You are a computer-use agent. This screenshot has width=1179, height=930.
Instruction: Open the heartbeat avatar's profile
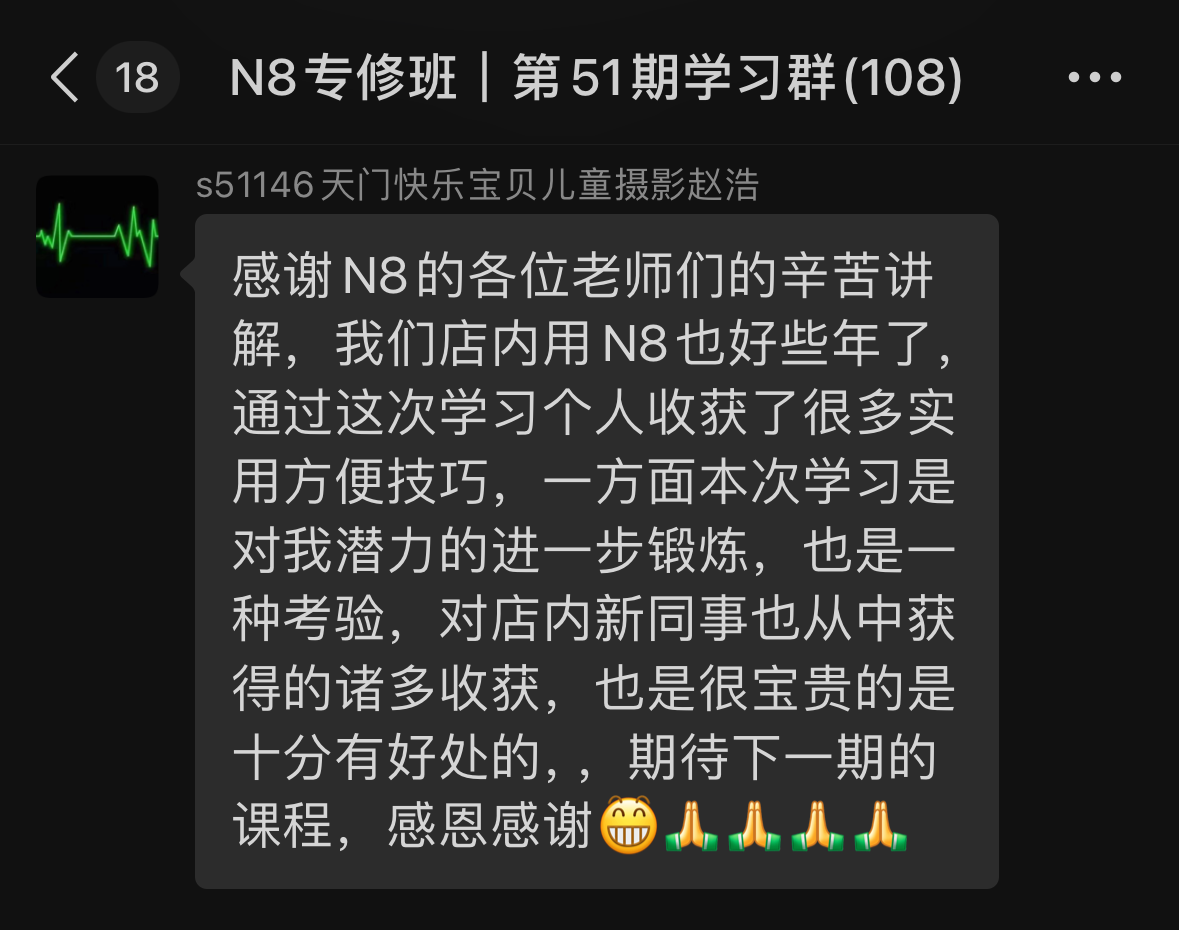97,237
